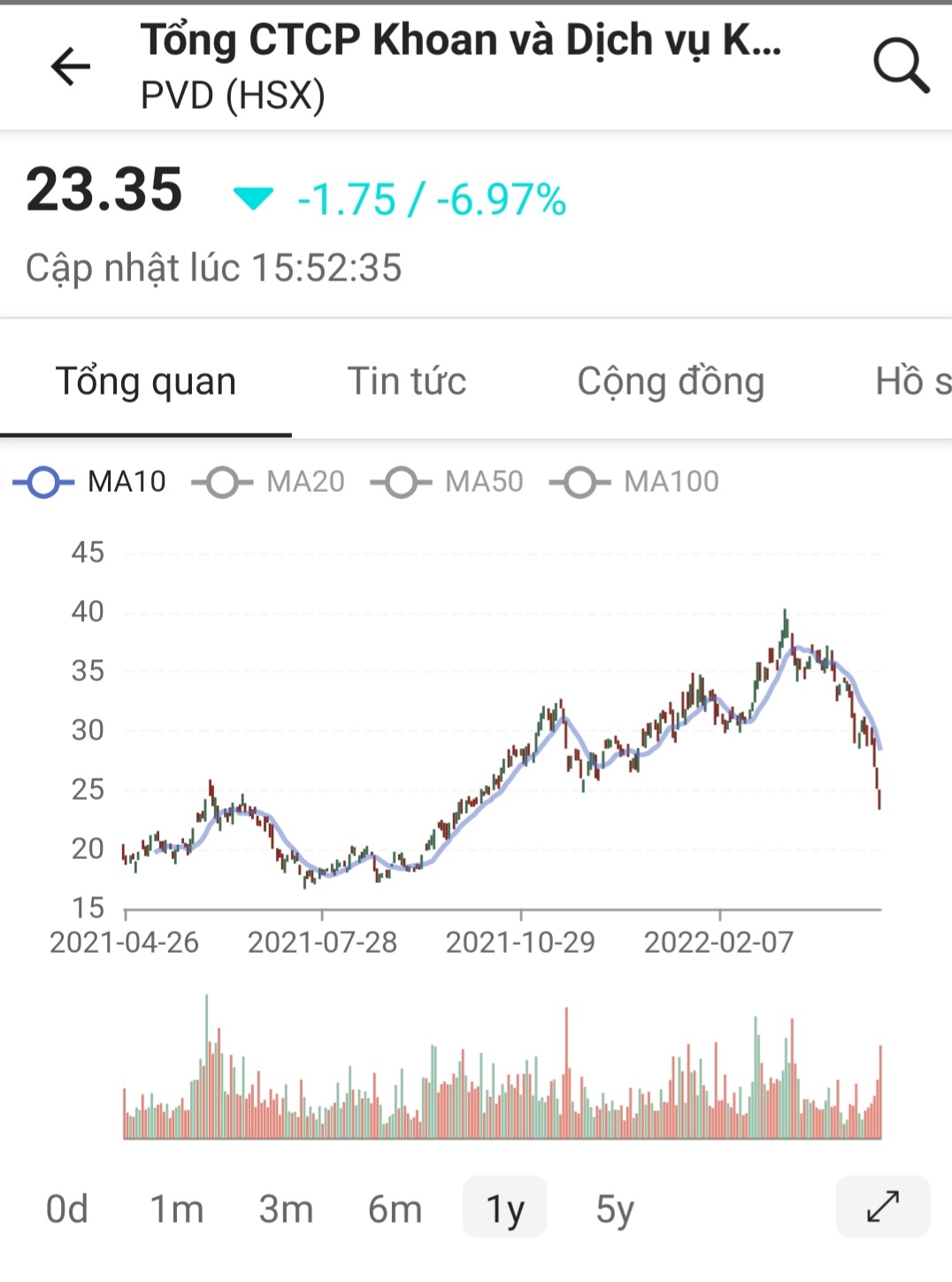The image size is (952, 1282).
Task: Expand the chart to fullscreen
Action: coord(882,1207)
